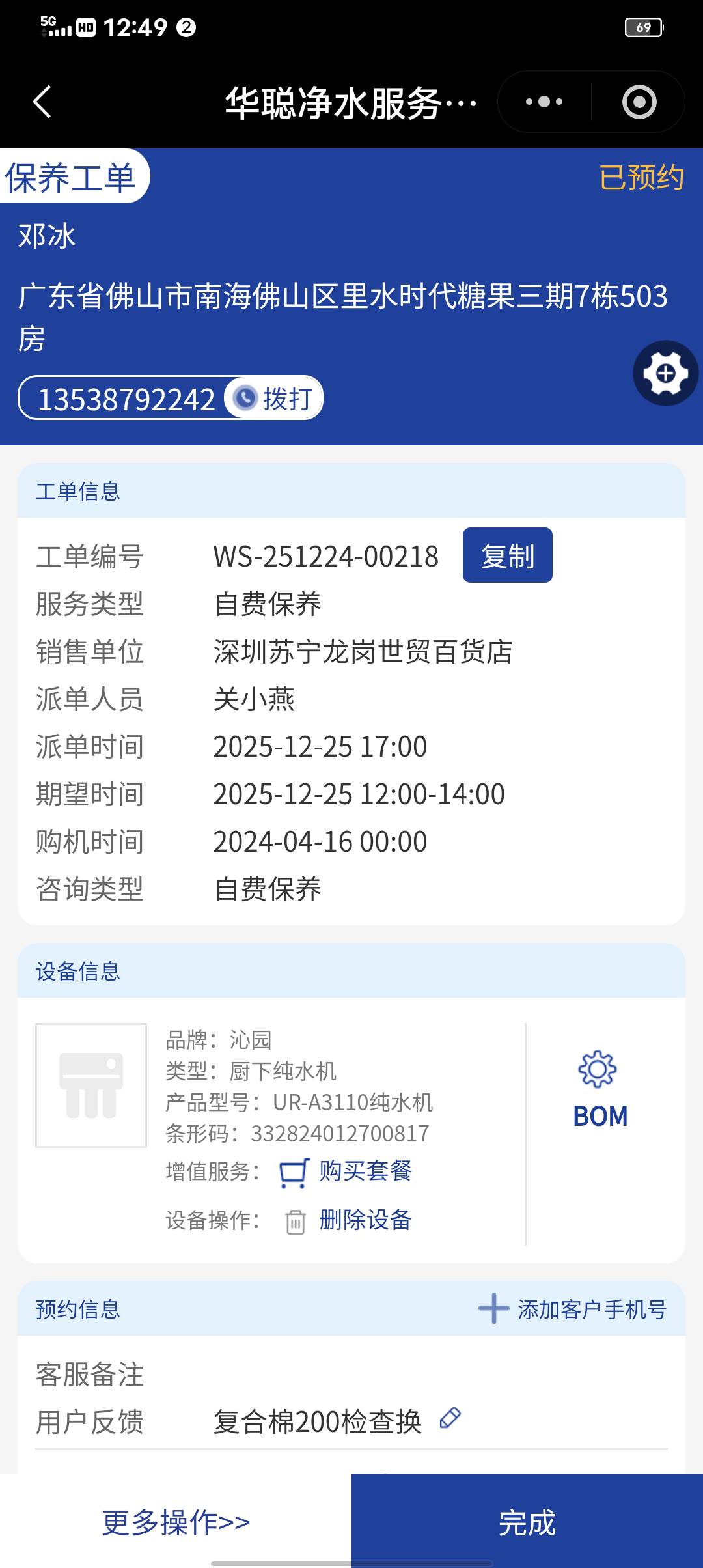Image resolution: width=703 pixels, height=1568 pixels.
Task: Mark the work order as 完成
Action: point(527,1522)
